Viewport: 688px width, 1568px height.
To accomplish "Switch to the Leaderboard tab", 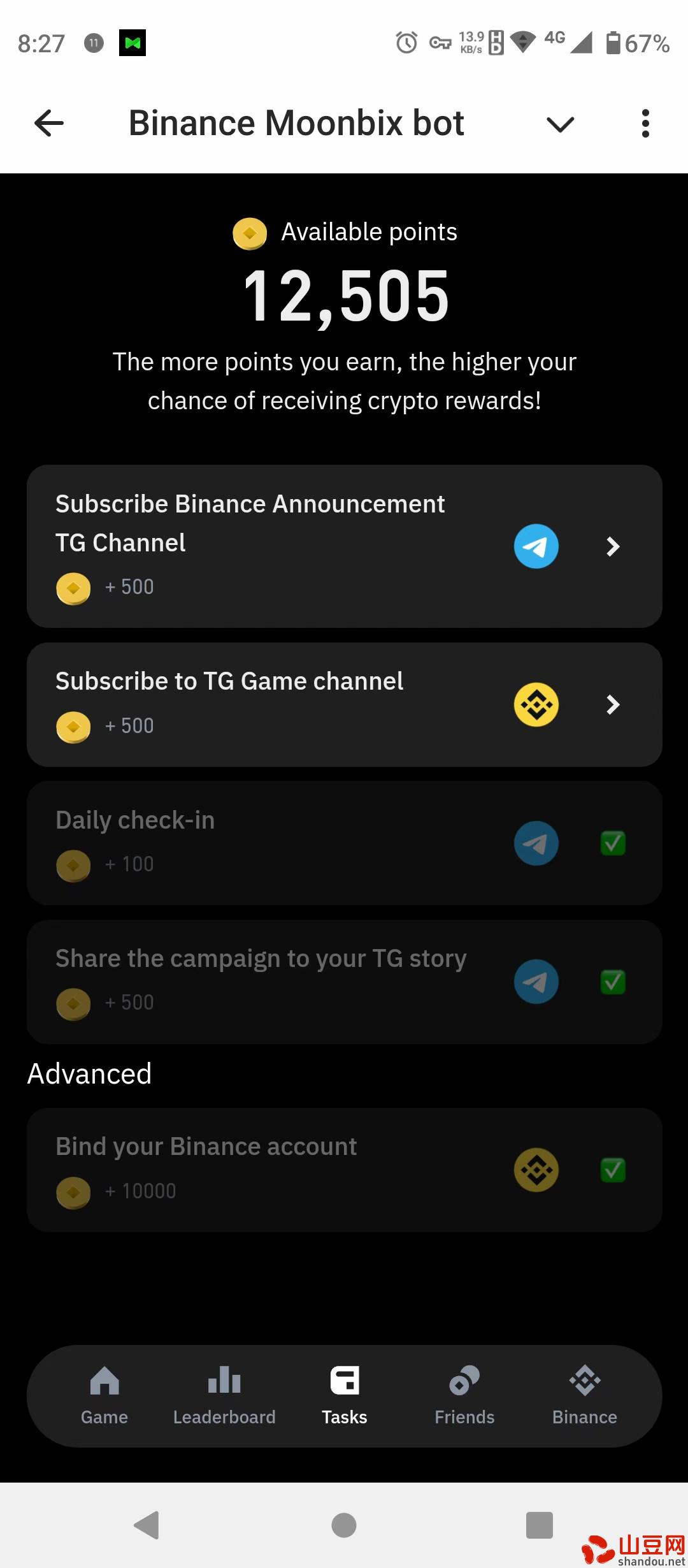I will coord(224,1396).
